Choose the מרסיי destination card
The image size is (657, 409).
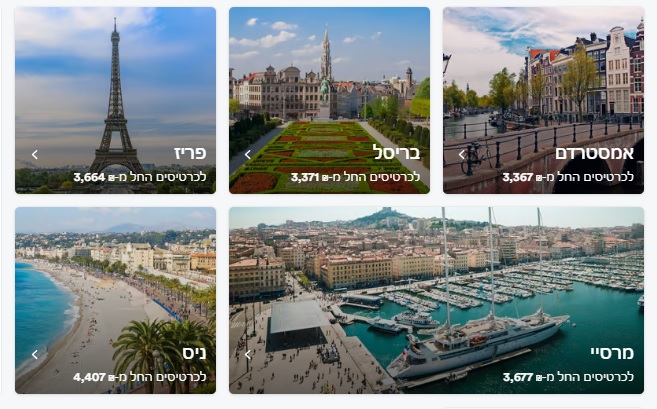click(x=436, y=300)
